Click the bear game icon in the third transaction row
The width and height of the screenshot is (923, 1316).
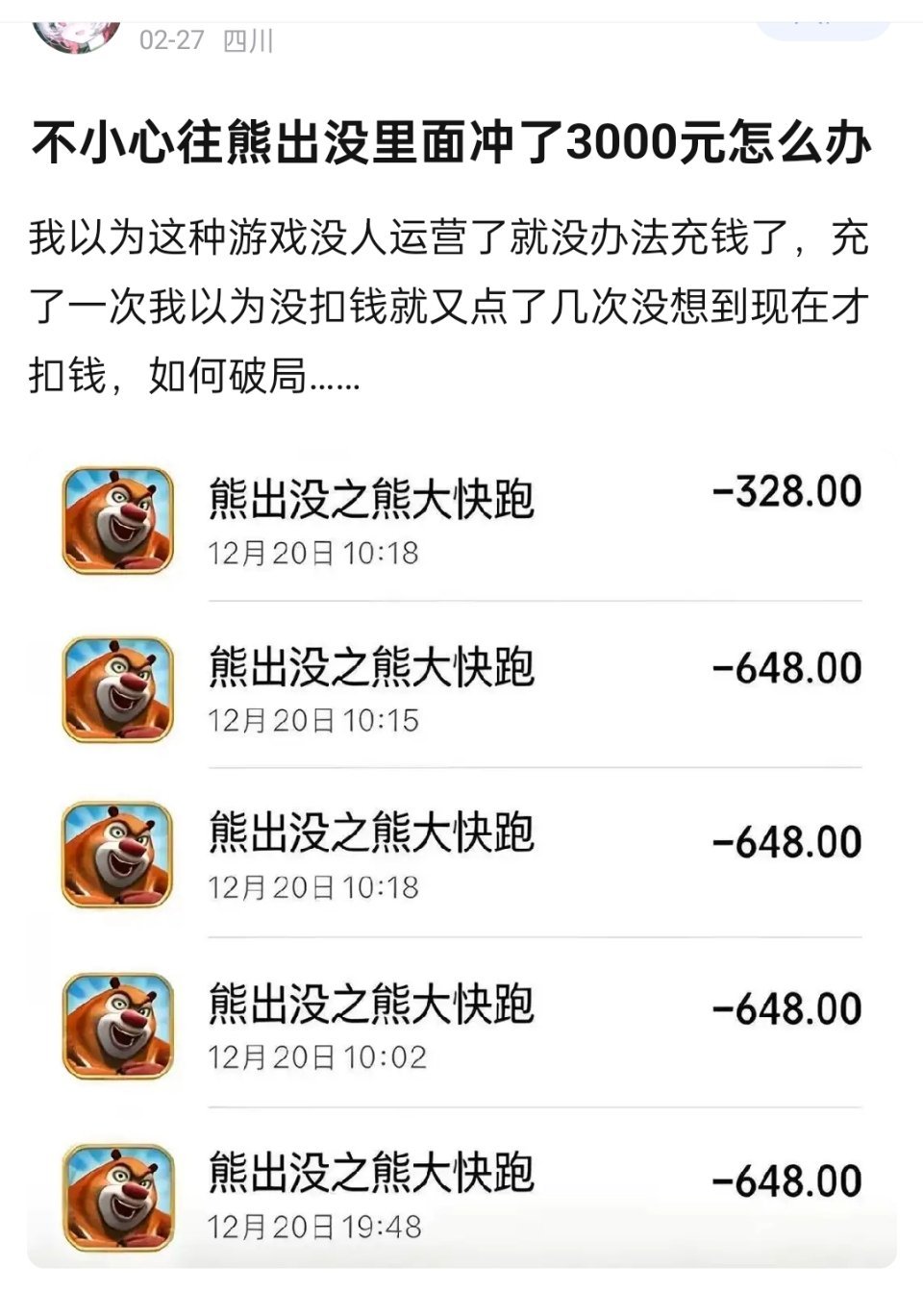tap(115, 852)
